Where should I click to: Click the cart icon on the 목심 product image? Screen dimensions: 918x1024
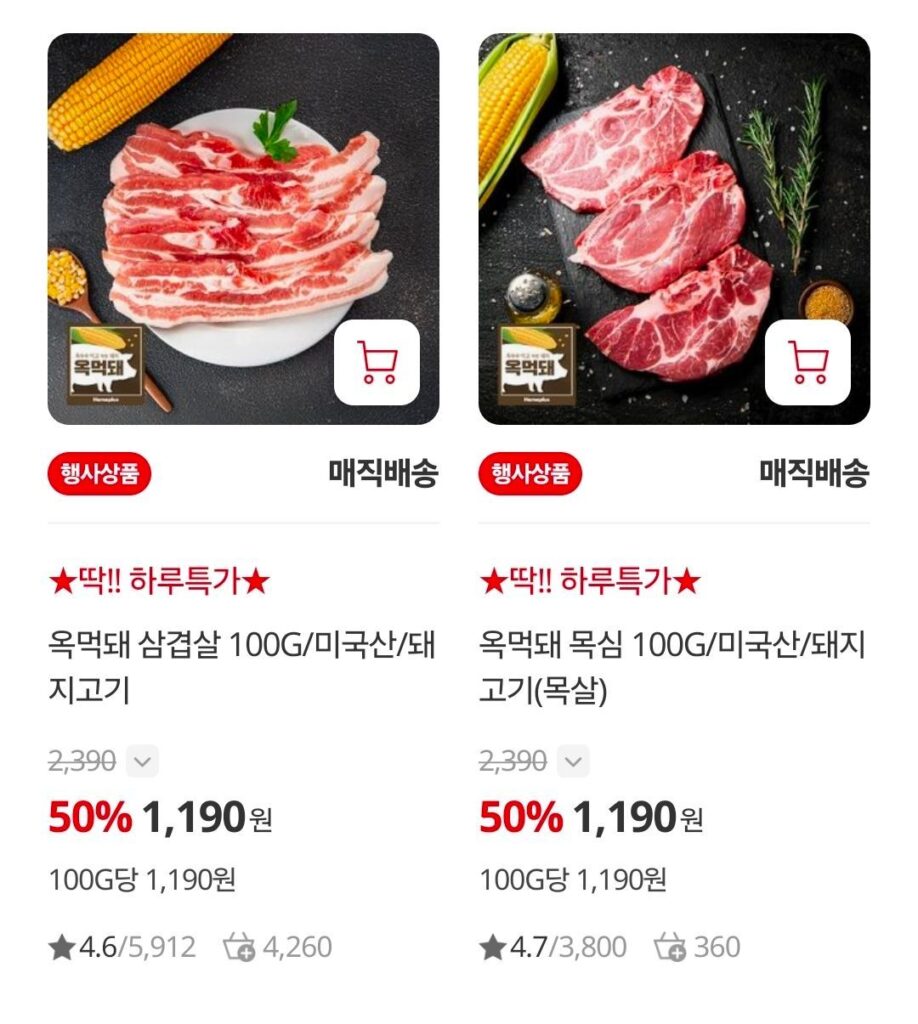[x=808, y=365]
